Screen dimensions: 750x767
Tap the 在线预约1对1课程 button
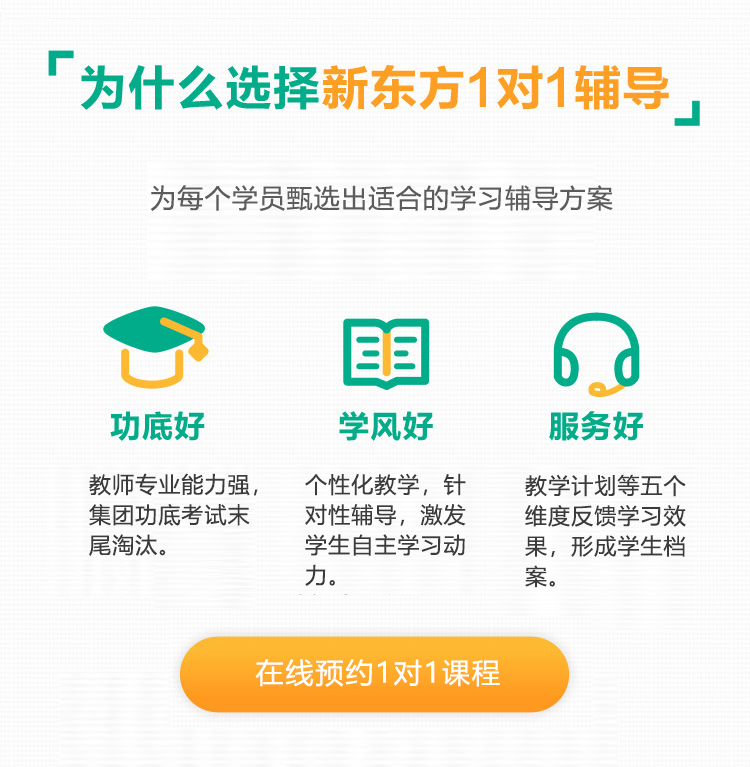[375, 673]
